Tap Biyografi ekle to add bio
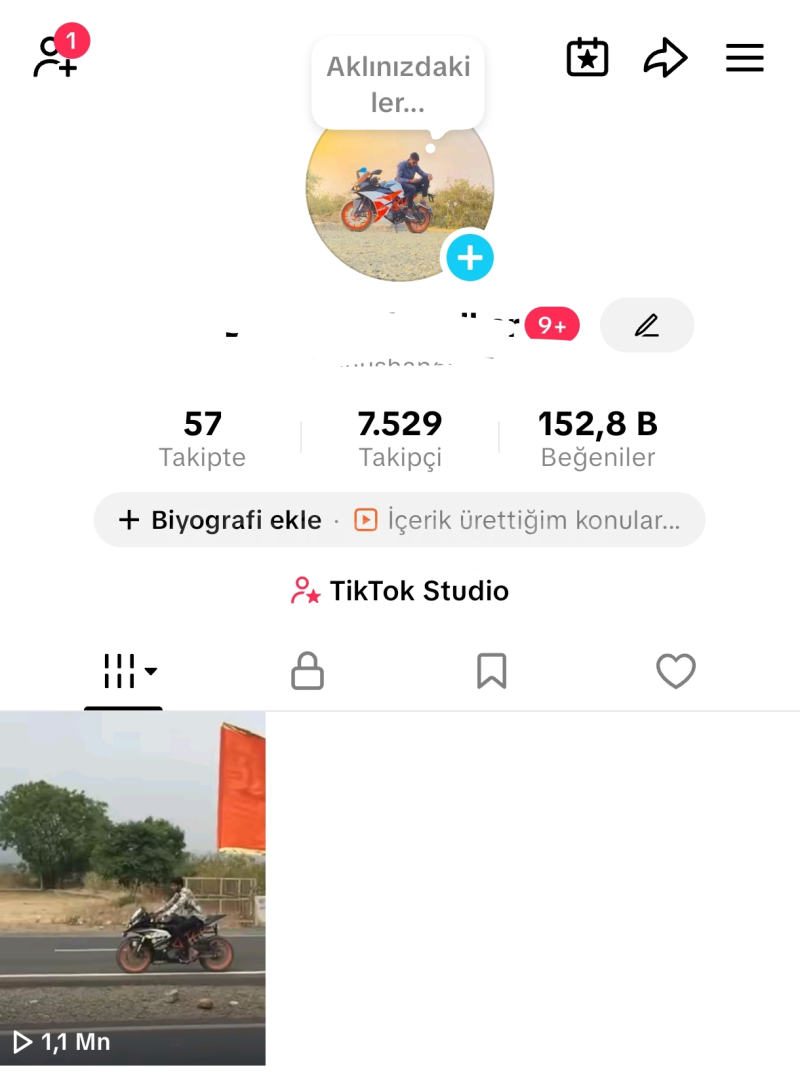The width and height of the screenshot is (800, 1080). point(221,520)
